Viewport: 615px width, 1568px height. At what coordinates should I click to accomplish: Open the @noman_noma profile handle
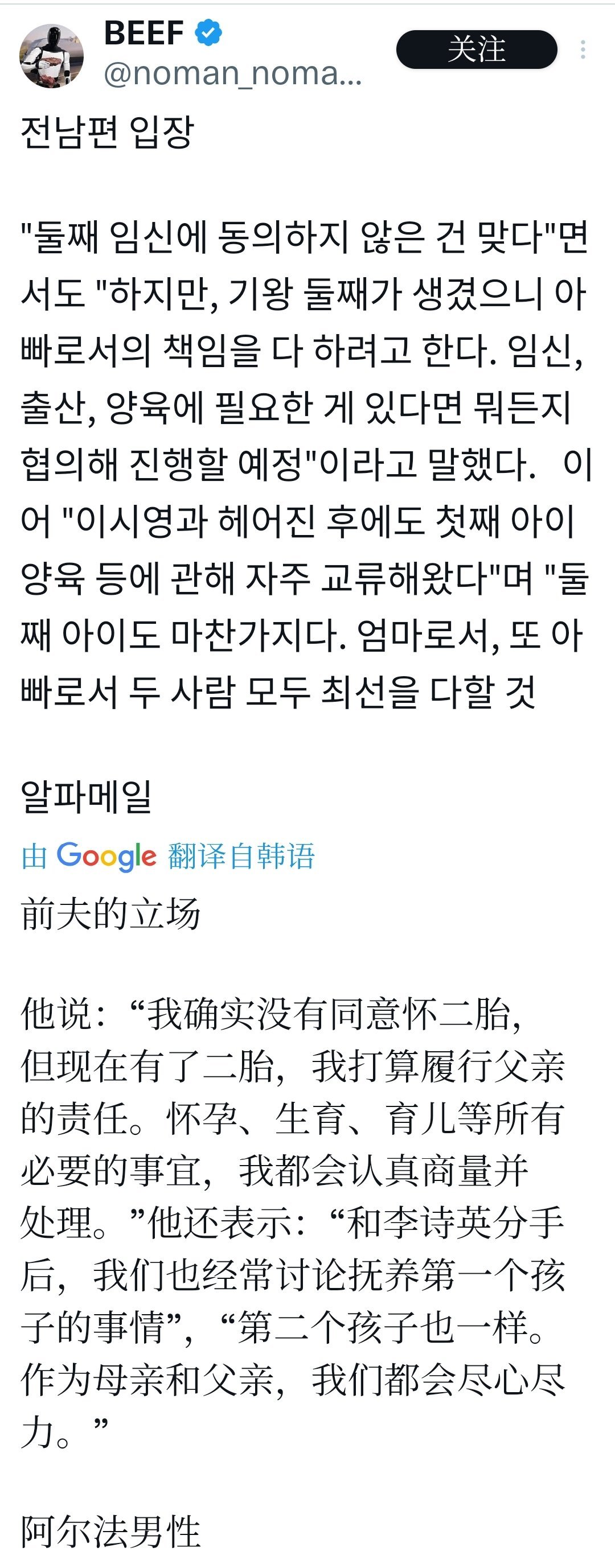pos(232,73)
